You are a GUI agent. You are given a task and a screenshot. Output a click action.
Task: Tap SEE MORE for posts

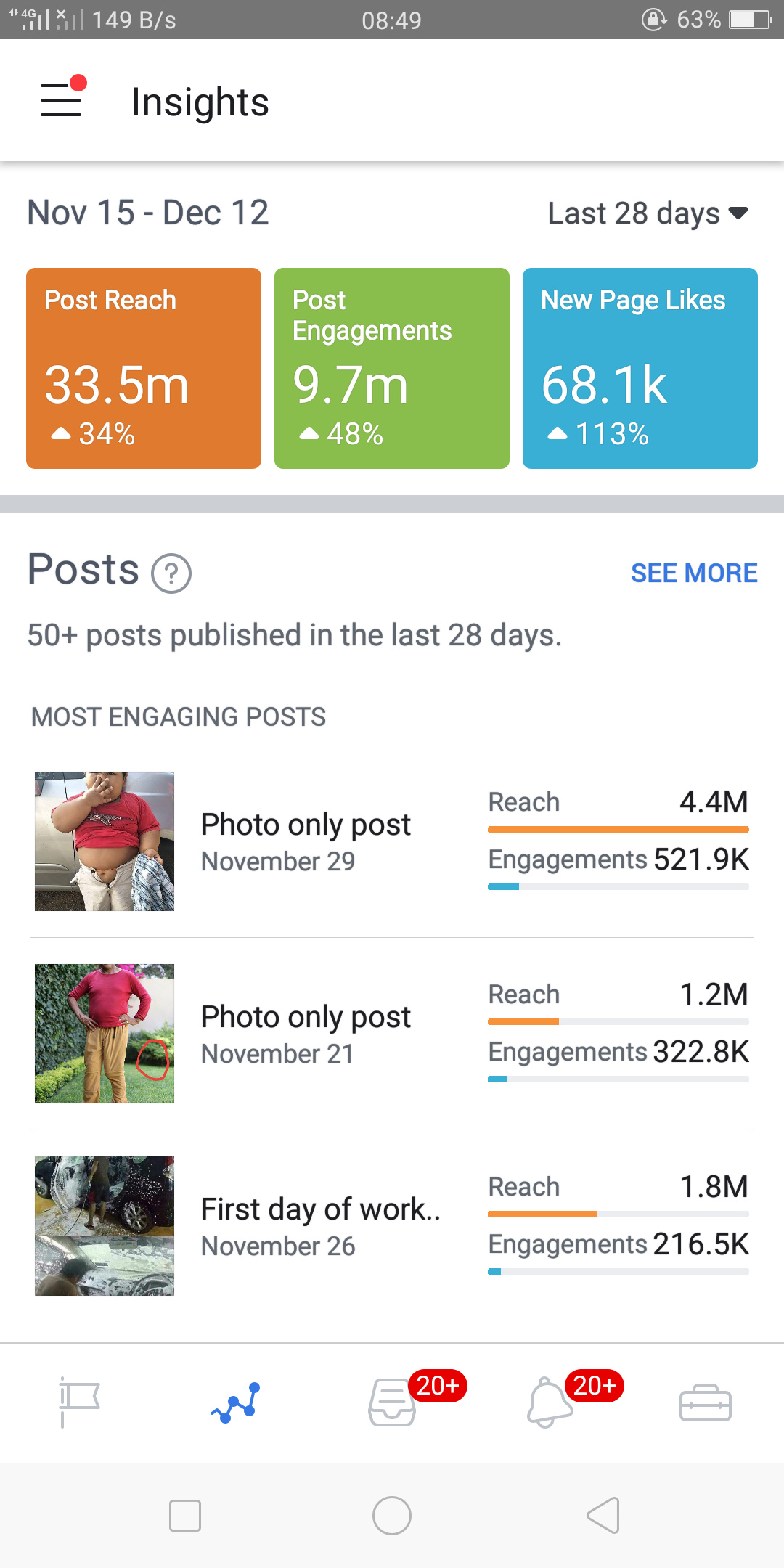coord(694,573)
